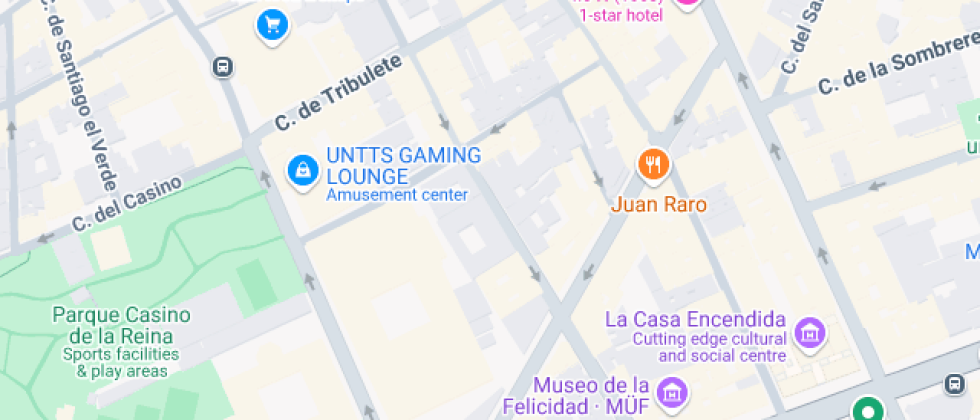The height and width of the screenshot is (420, 980).
Task: Open the bus stop near C. de Tribulete
Action: (x=223, y=67)
